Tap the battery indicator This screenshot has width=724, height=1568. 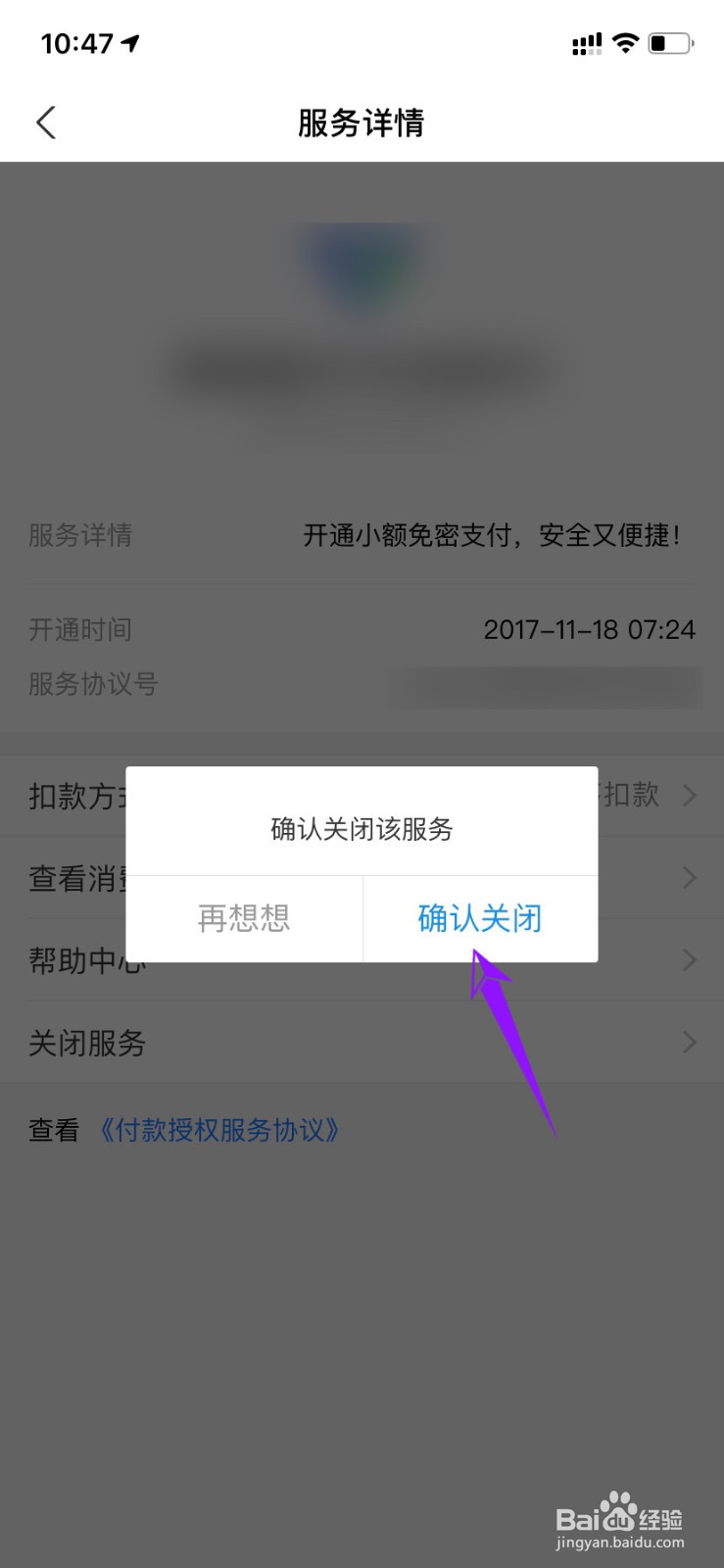click(672, 43)
